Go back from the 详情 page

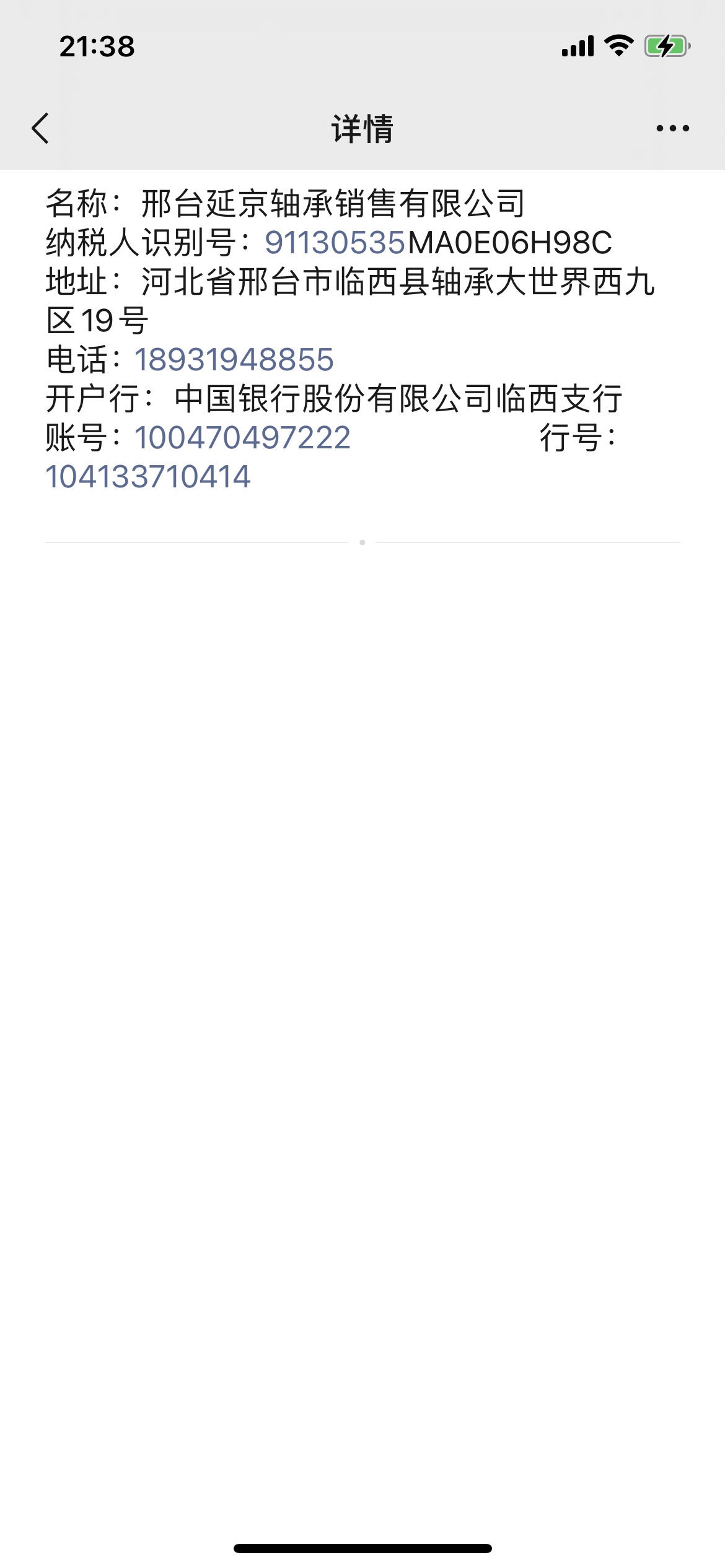(41, 129)
